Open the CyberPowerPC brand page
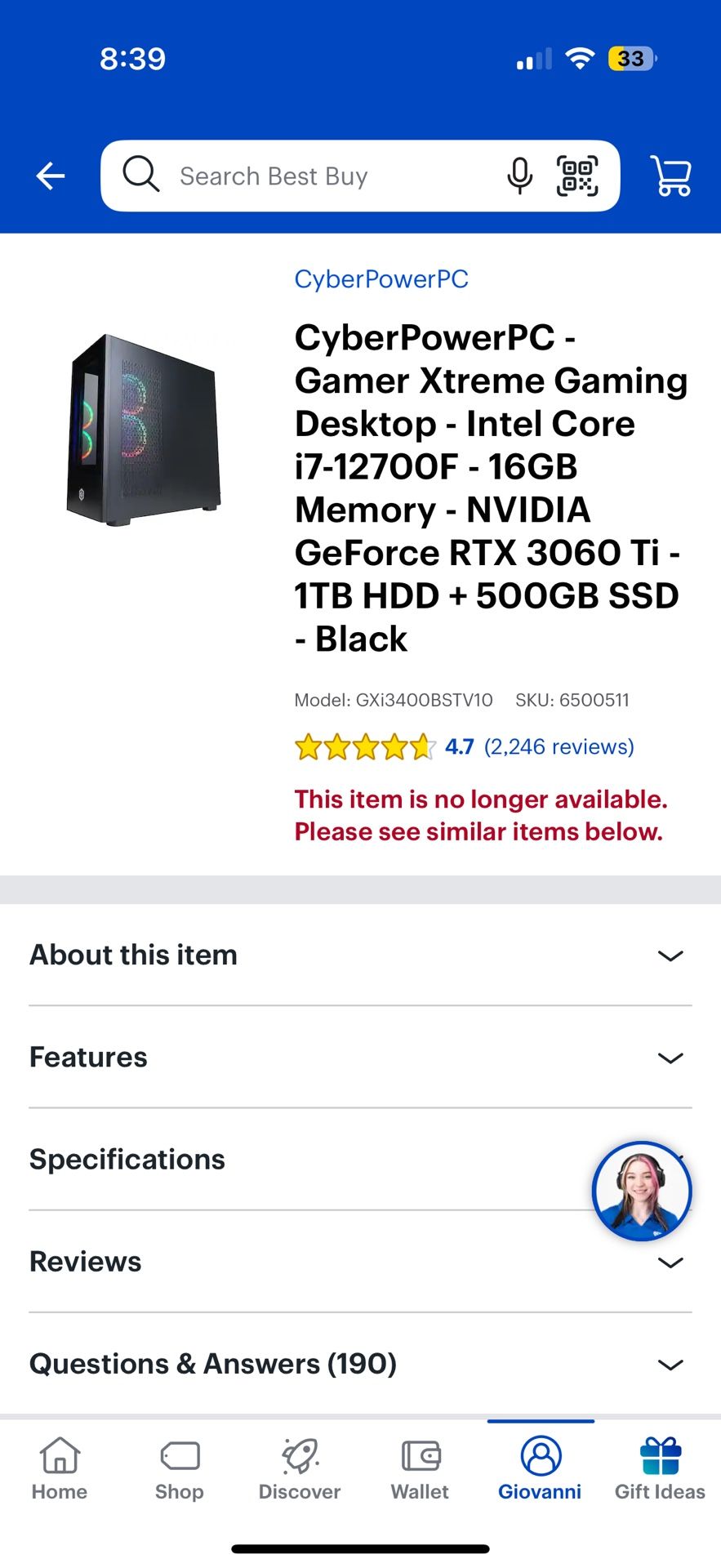721x1568 pixels. point(381,278)
